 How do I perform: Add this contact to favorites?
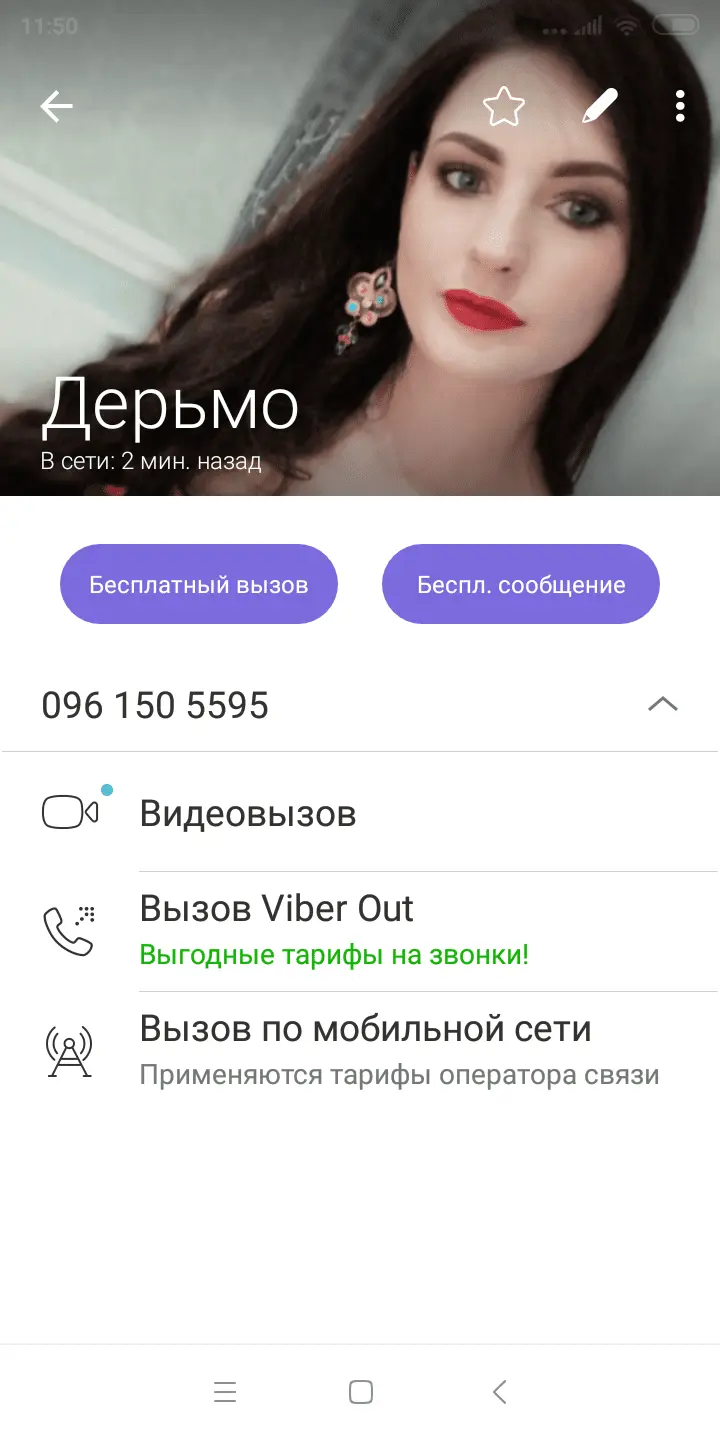tap(503, 106)
